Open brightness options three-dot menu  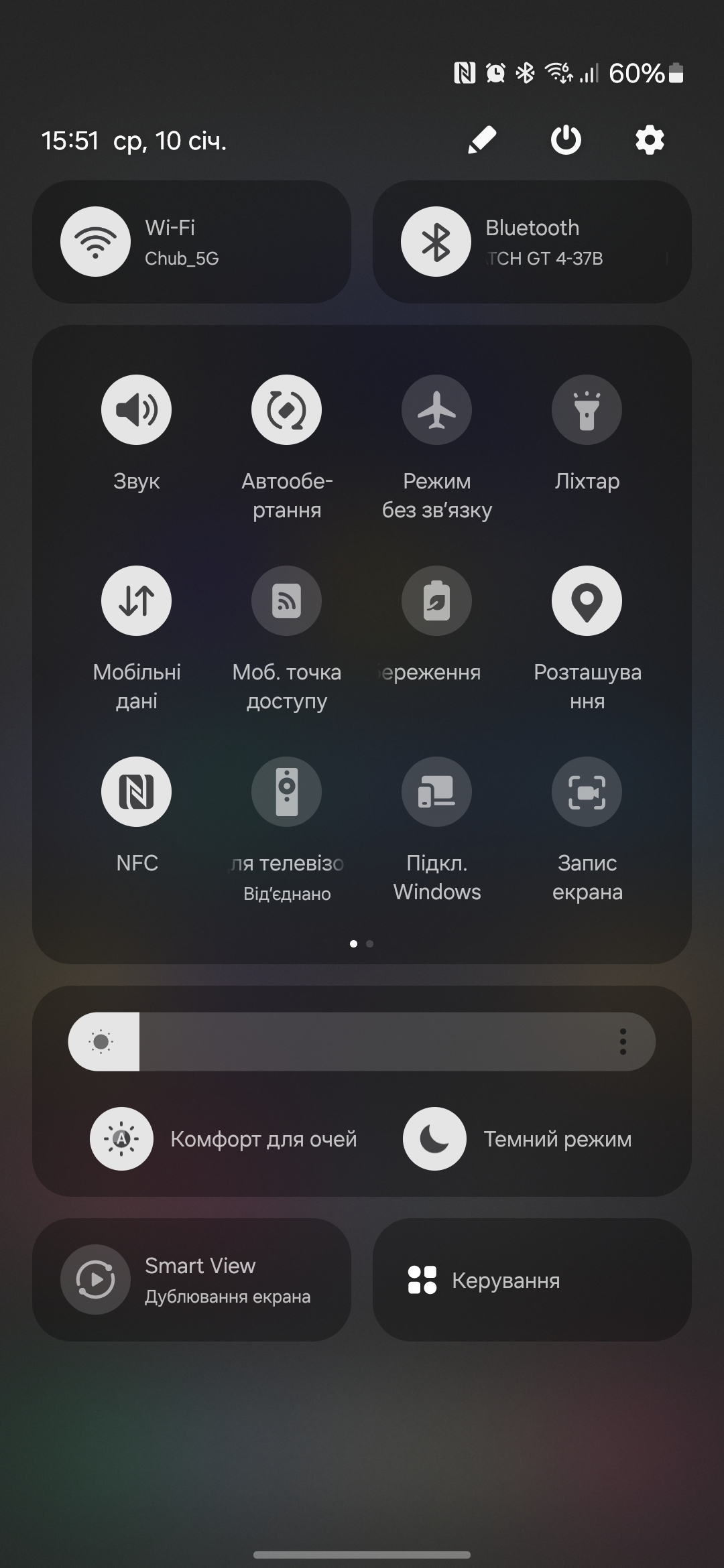coord(623,1041)
